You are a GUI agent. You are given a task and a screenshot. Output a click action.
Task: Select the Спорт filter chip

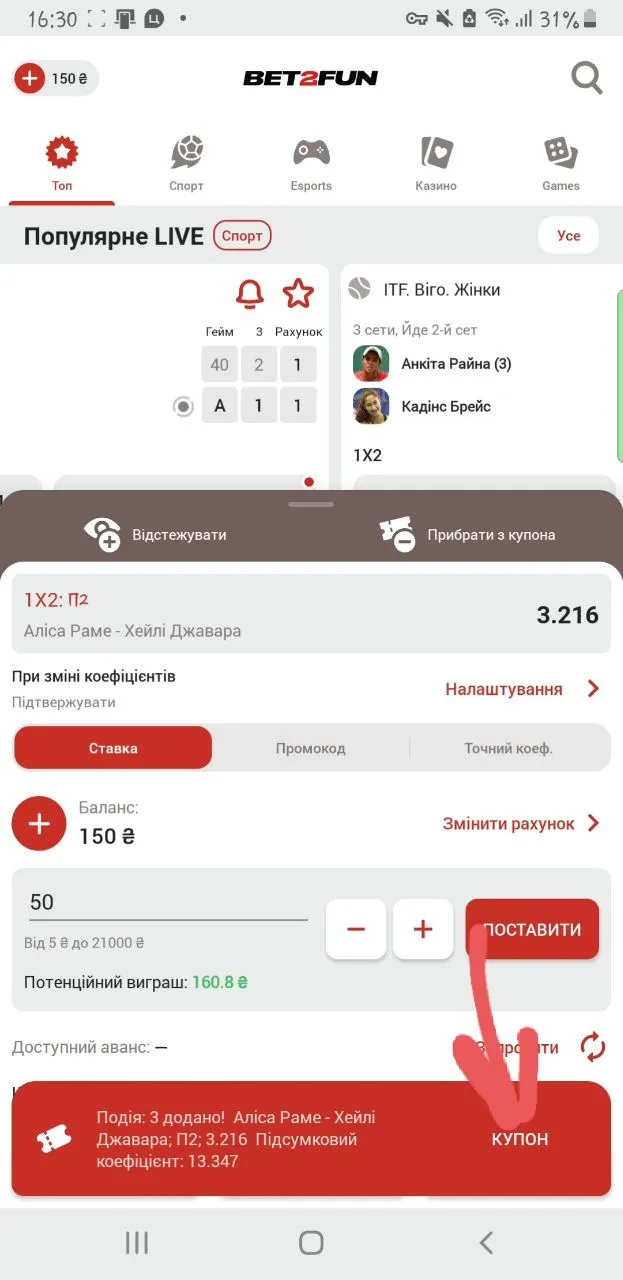click(x=242, y=236)
